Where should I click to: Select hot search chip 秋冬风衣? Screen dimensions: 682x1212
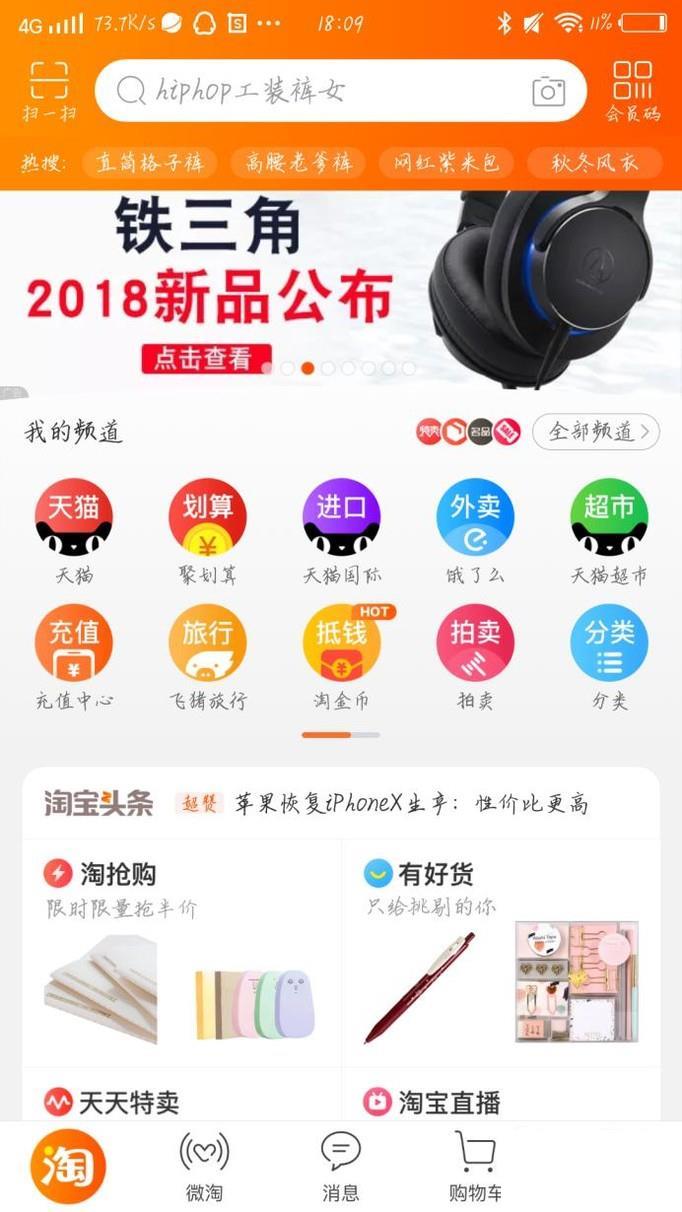click(594, 163)
